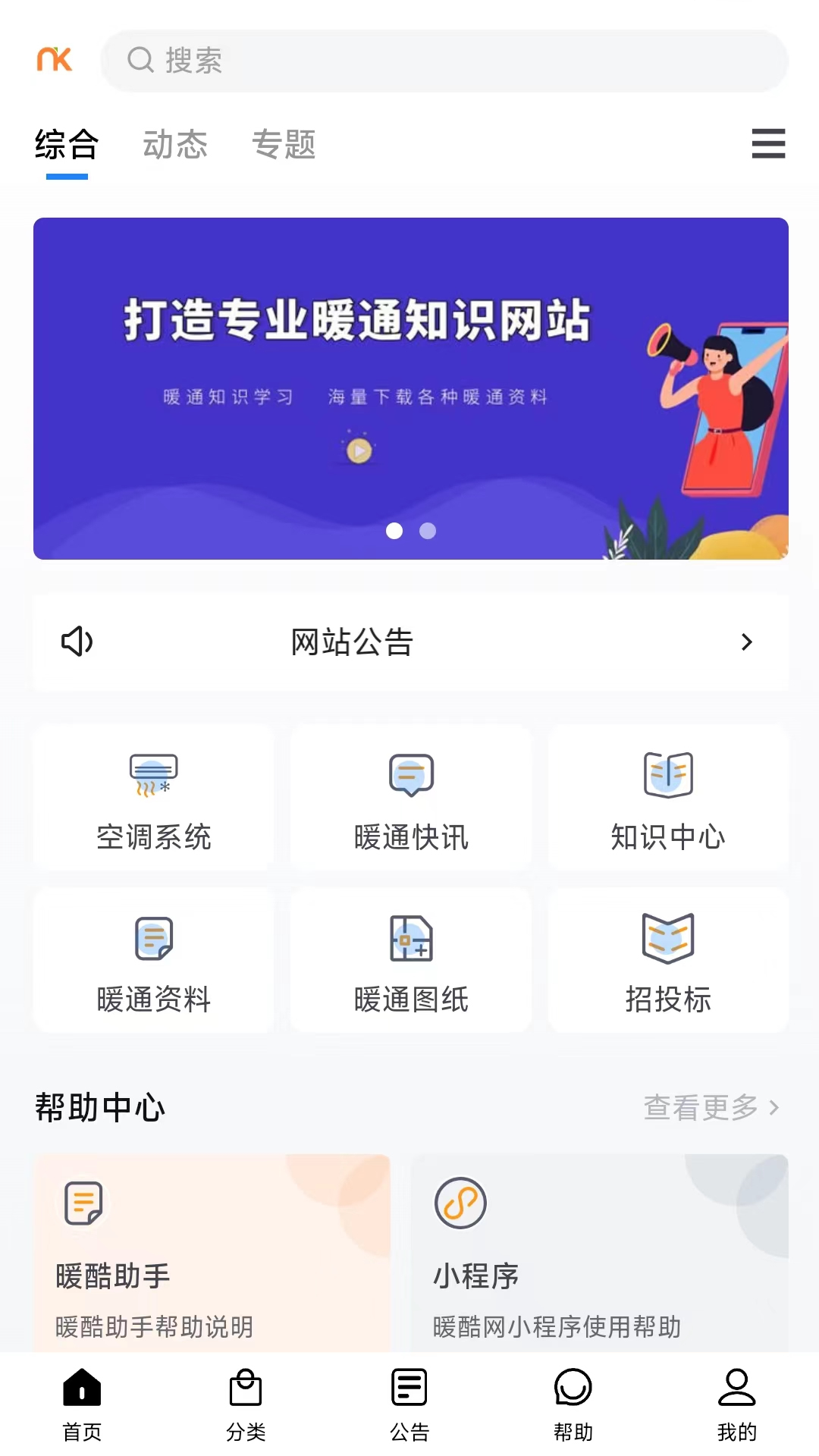Open the 暖酷助手 help card
The width and height of the screenshot is (819, 1456).
point(212,1251)
